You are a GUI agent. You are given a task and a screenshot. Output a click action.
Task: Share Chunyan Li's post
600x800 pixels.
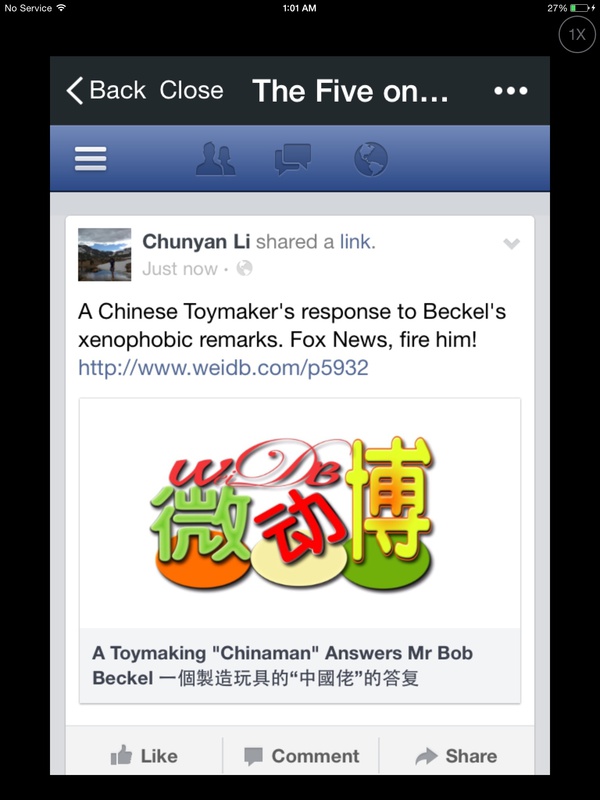[456, 756]
